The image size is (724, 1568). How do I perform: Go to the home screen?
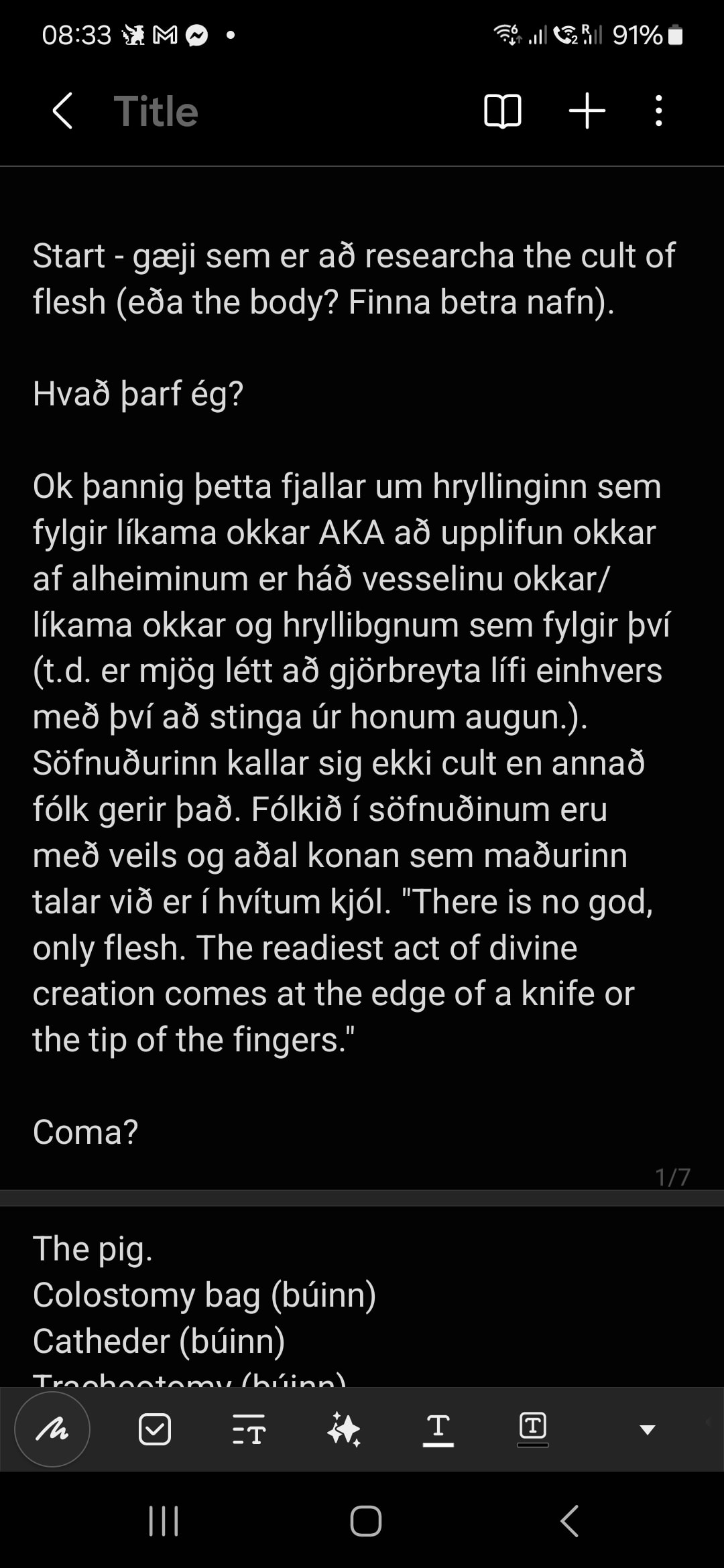click(x=365, y=1521)
